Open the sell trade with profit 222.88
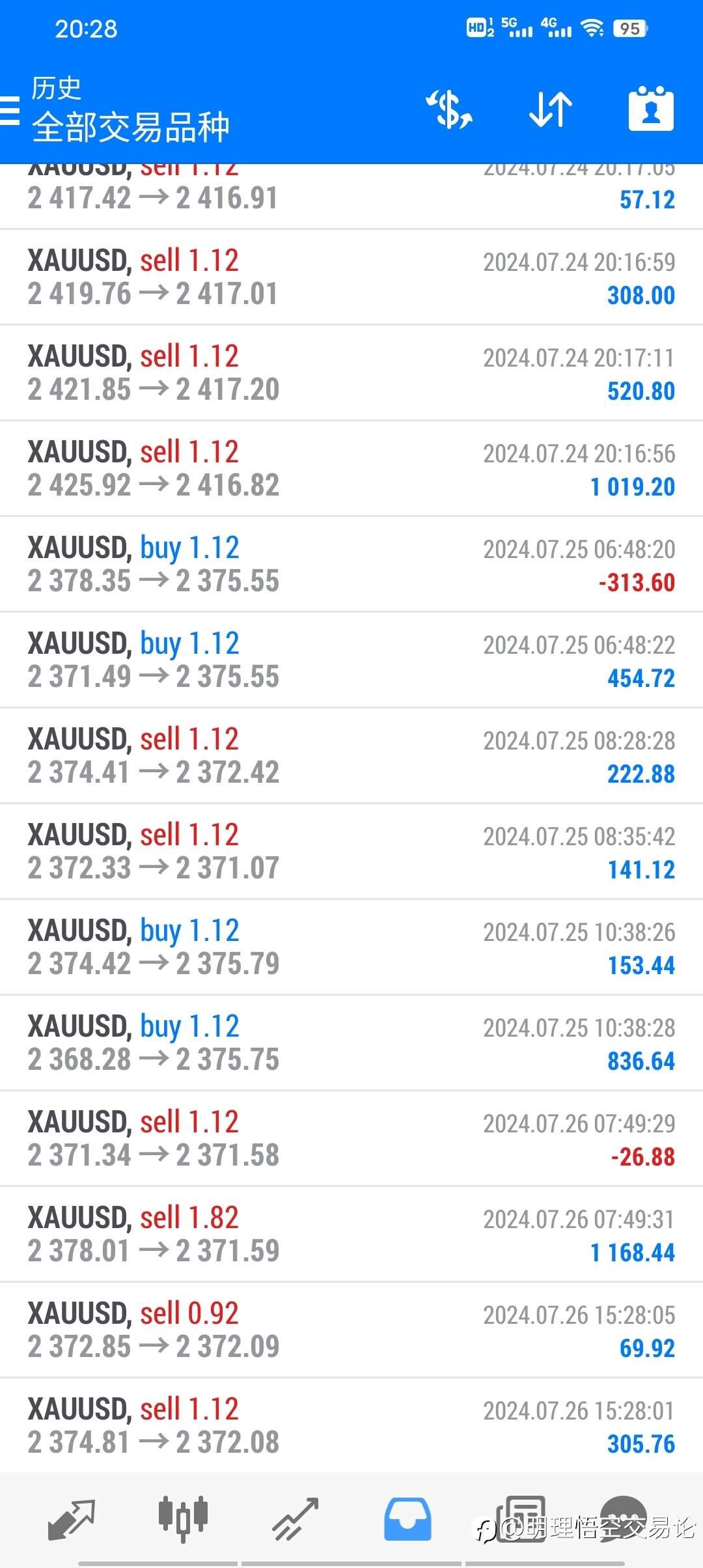This screenshot has height=1568, width=703. (351, 755)
